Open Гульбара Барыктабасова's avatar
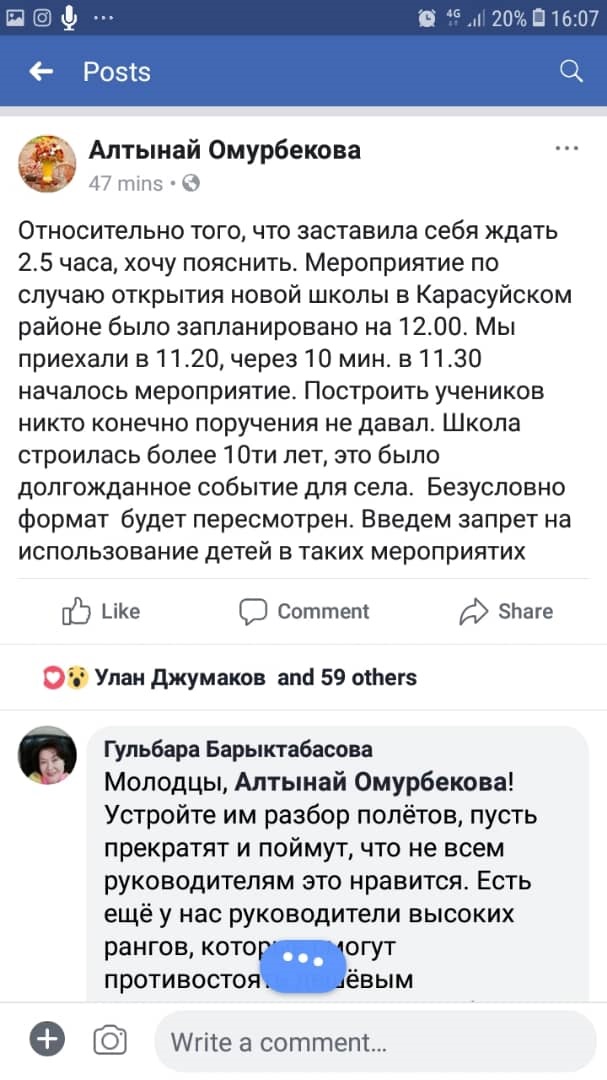The height and width of the screenshot is (1080, 607). [47, 755]
